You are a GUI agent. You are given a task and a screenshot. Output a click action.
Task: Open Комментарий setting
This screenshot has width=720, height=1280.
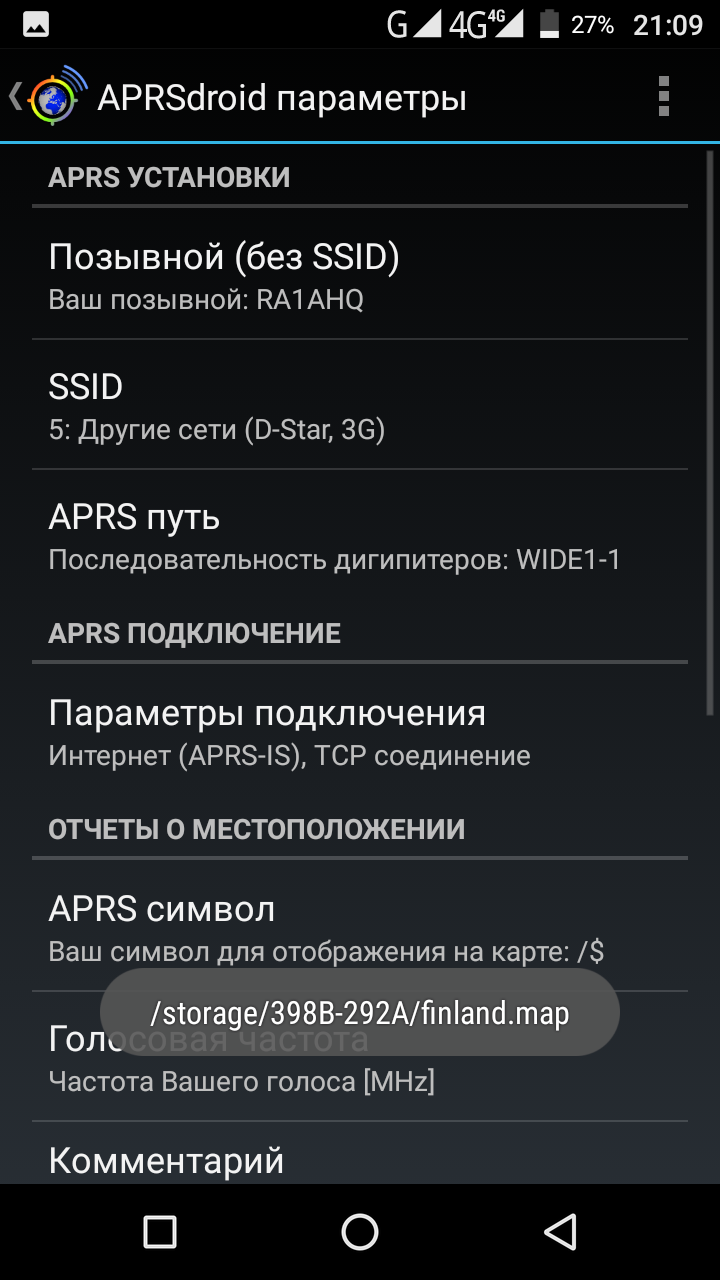360,1160
